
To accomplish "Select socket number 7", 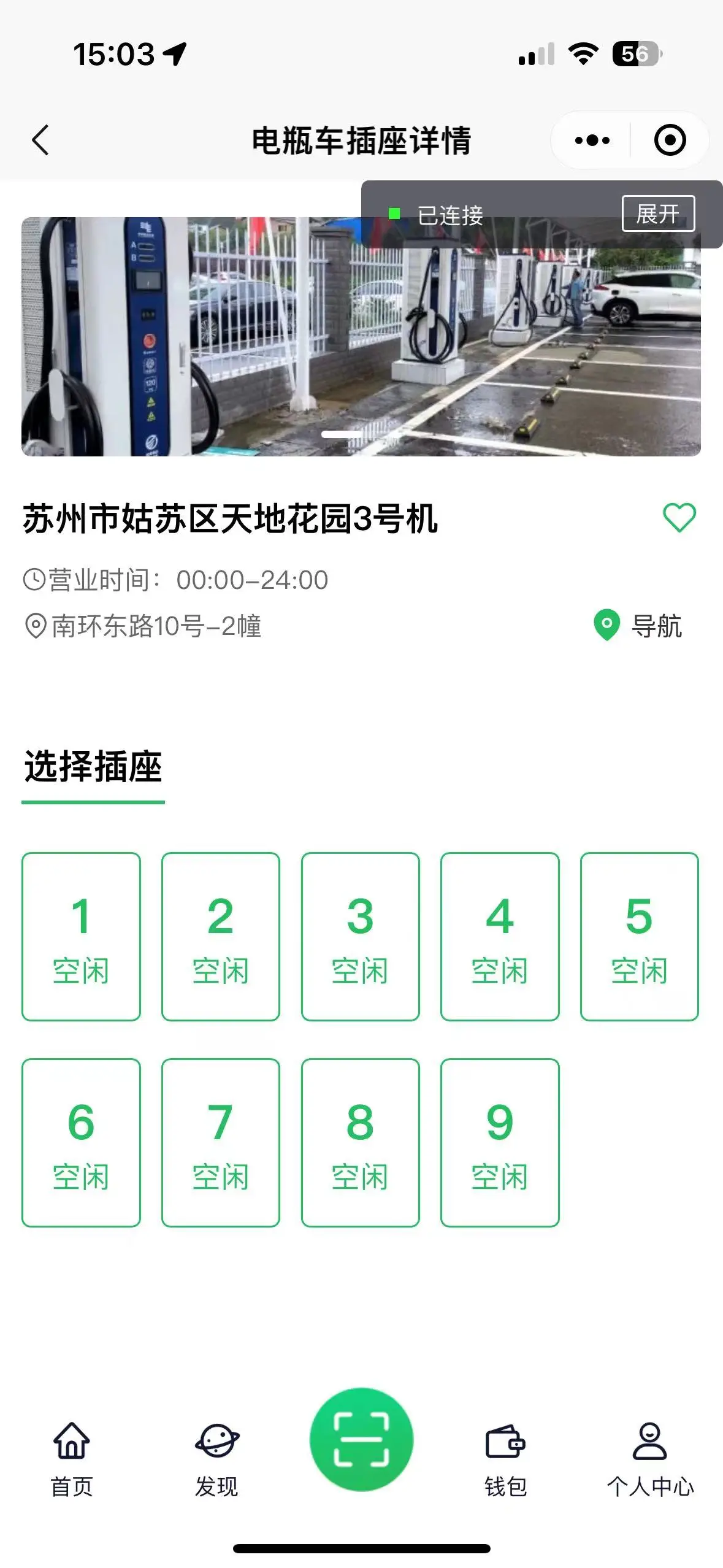I will coord(220,1143).
